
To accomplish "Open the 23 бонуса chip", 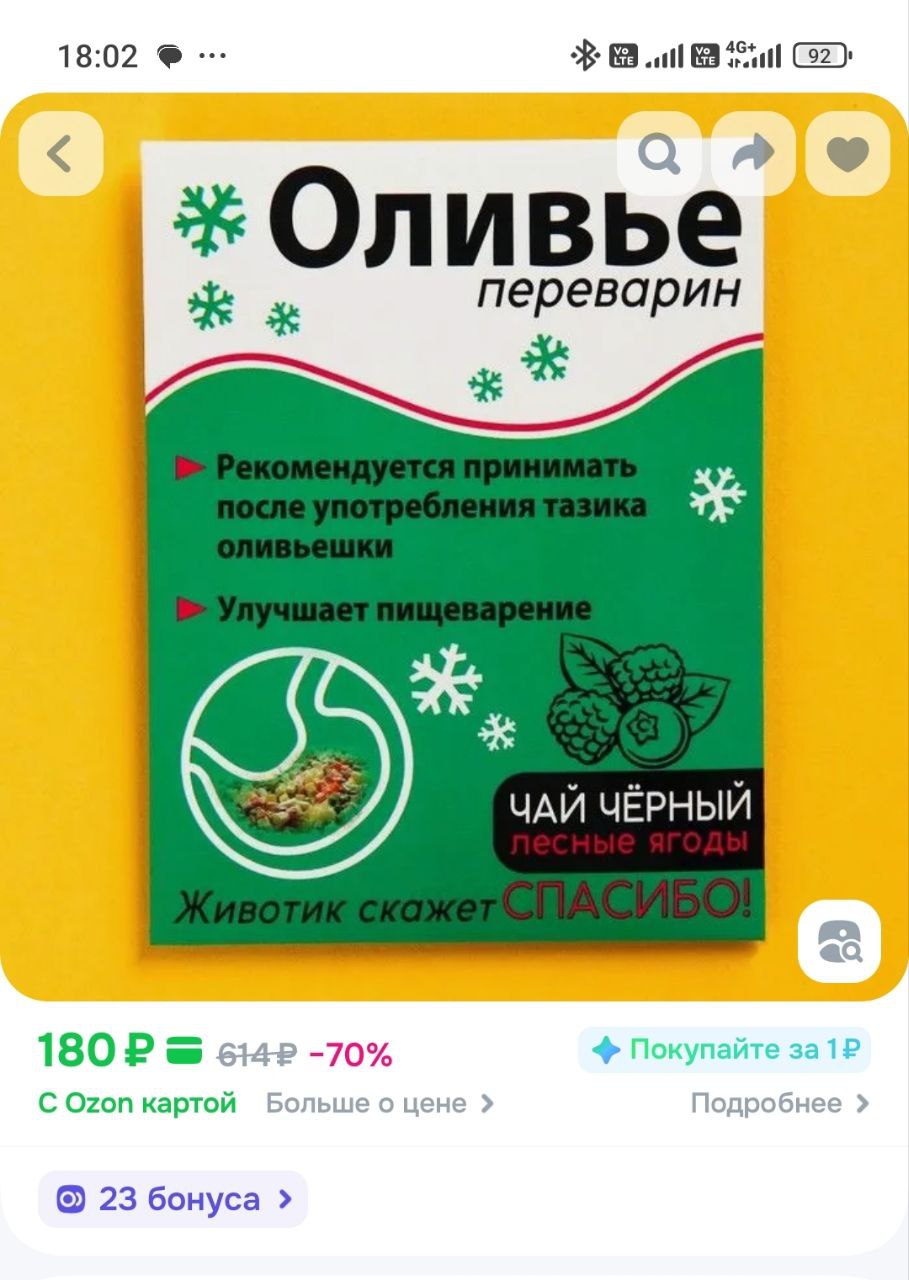I will [173, 1199].
